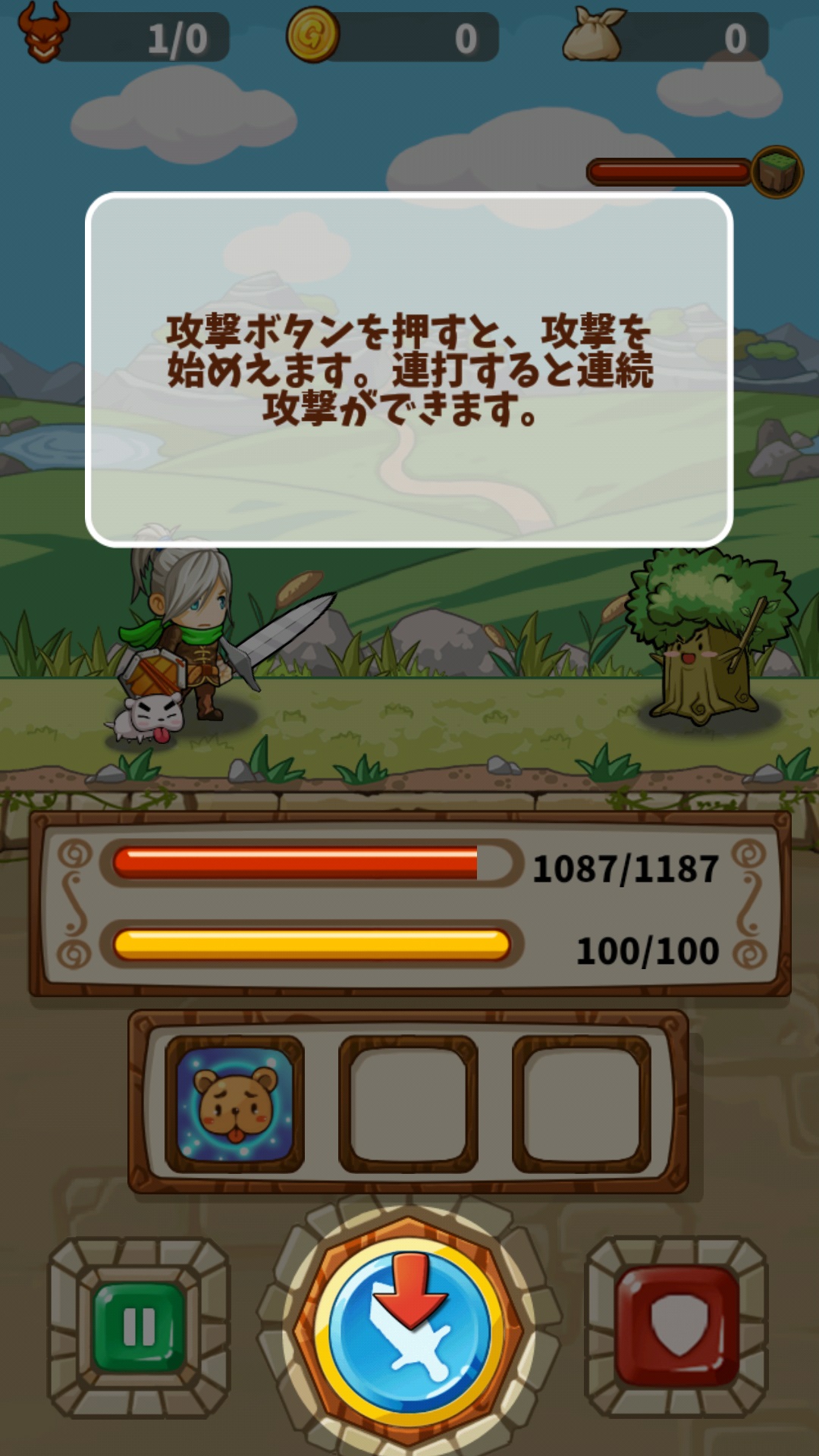Tap the blue sword attack button
The height and width of the screenshot is (1456, 819).
(409, 1331)
